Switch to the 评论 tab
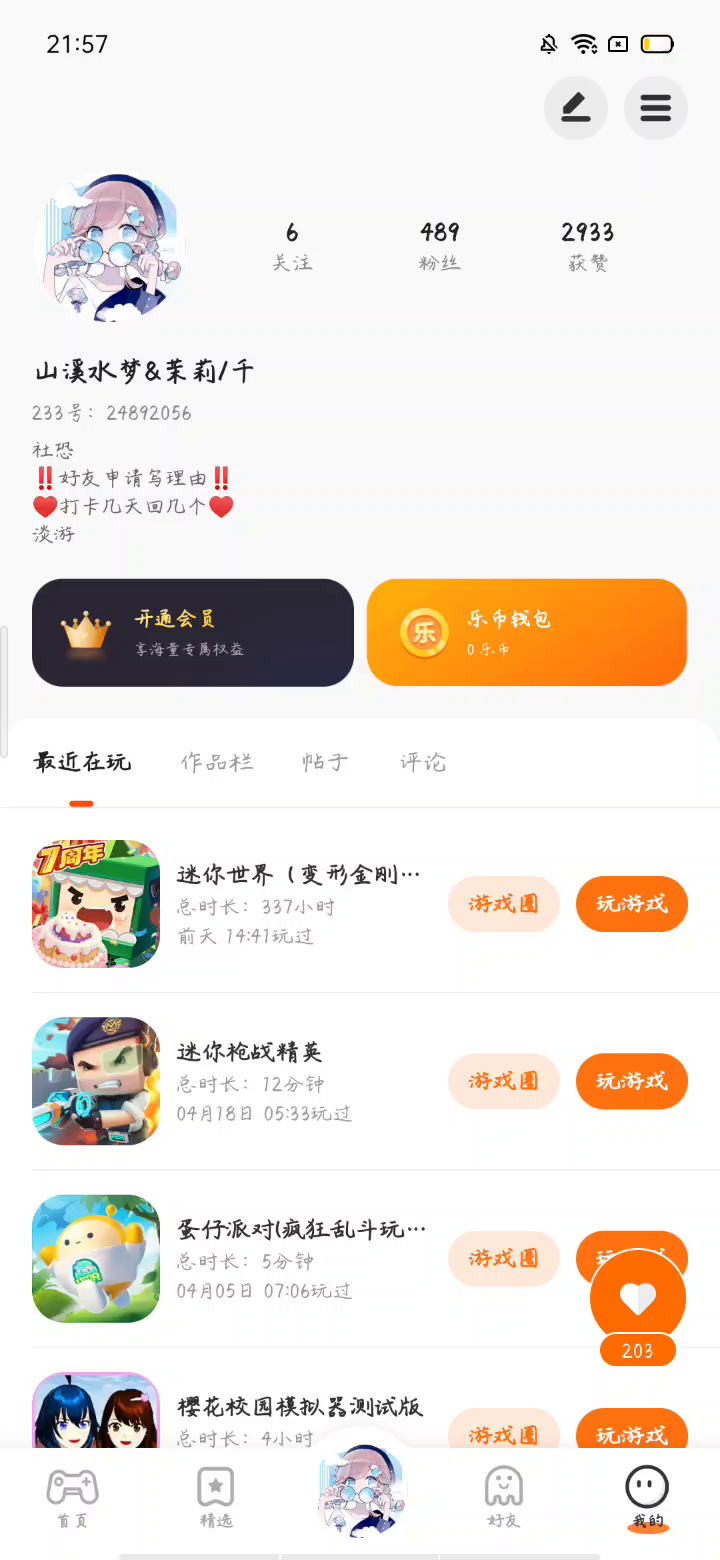 [x=423, y=762]
